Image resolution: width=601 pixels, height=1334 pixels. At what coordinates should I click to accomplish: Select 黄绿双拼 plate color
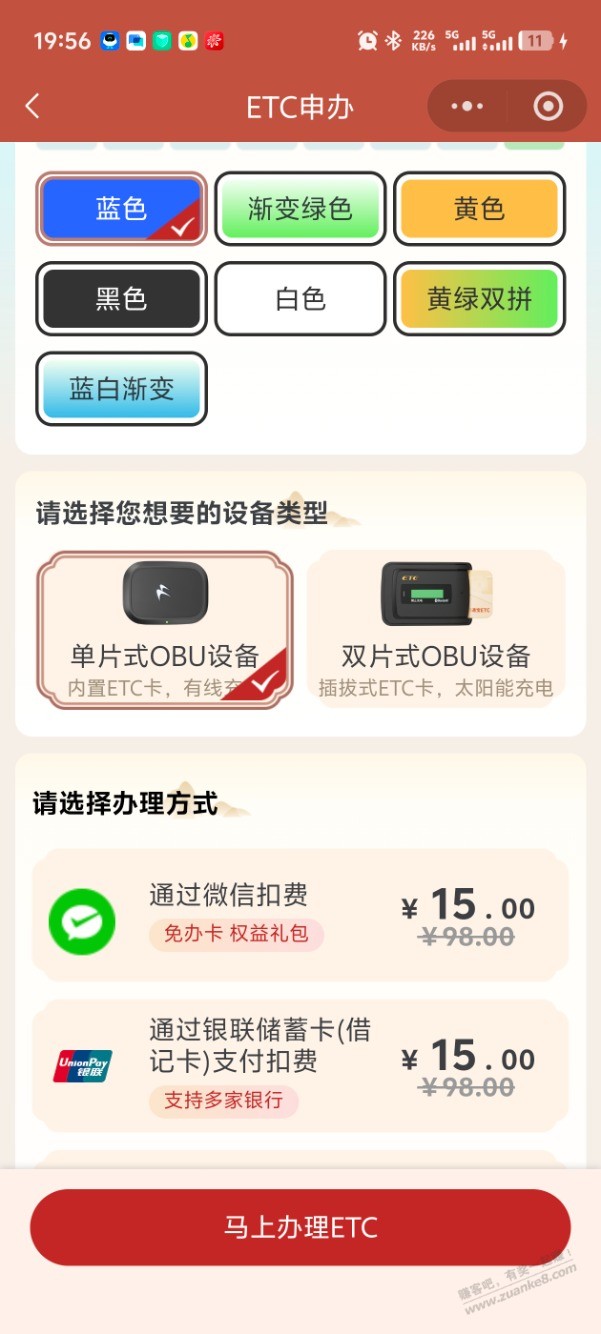[x=479, y=299]
